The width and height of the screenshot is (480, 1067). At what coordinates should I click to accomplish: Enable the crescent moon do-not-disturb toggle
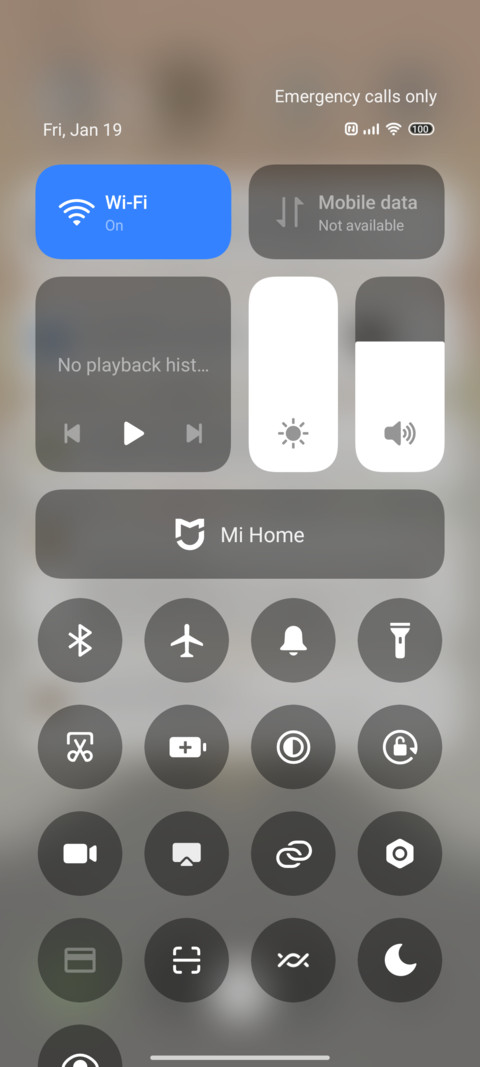coord(400,960)
